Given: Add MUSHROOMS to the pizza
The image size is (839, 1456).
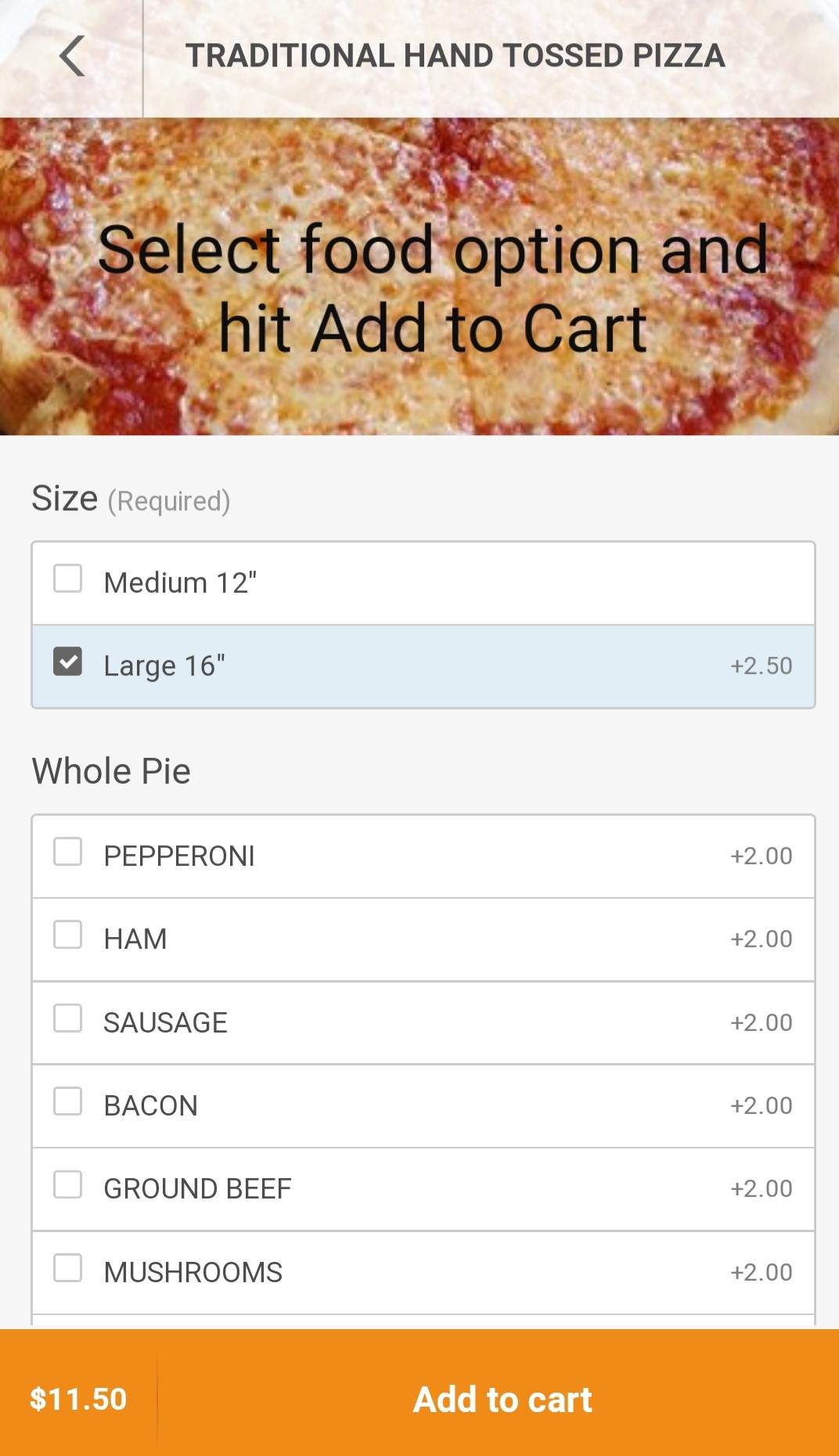Looking at the screenshot, I should (x=423, y=1272).
